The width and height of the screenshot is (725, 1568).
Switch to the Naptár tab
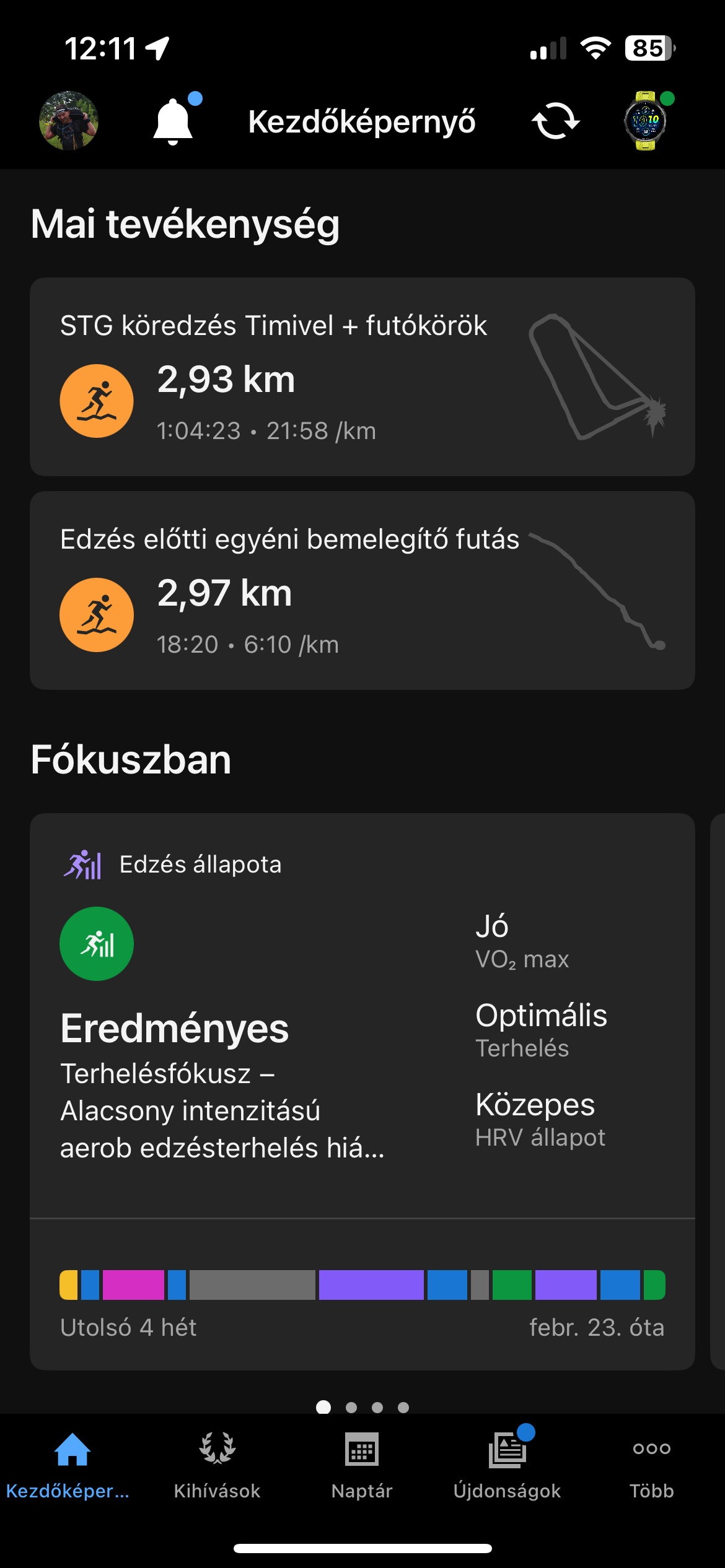click(x=362, y=1465)
